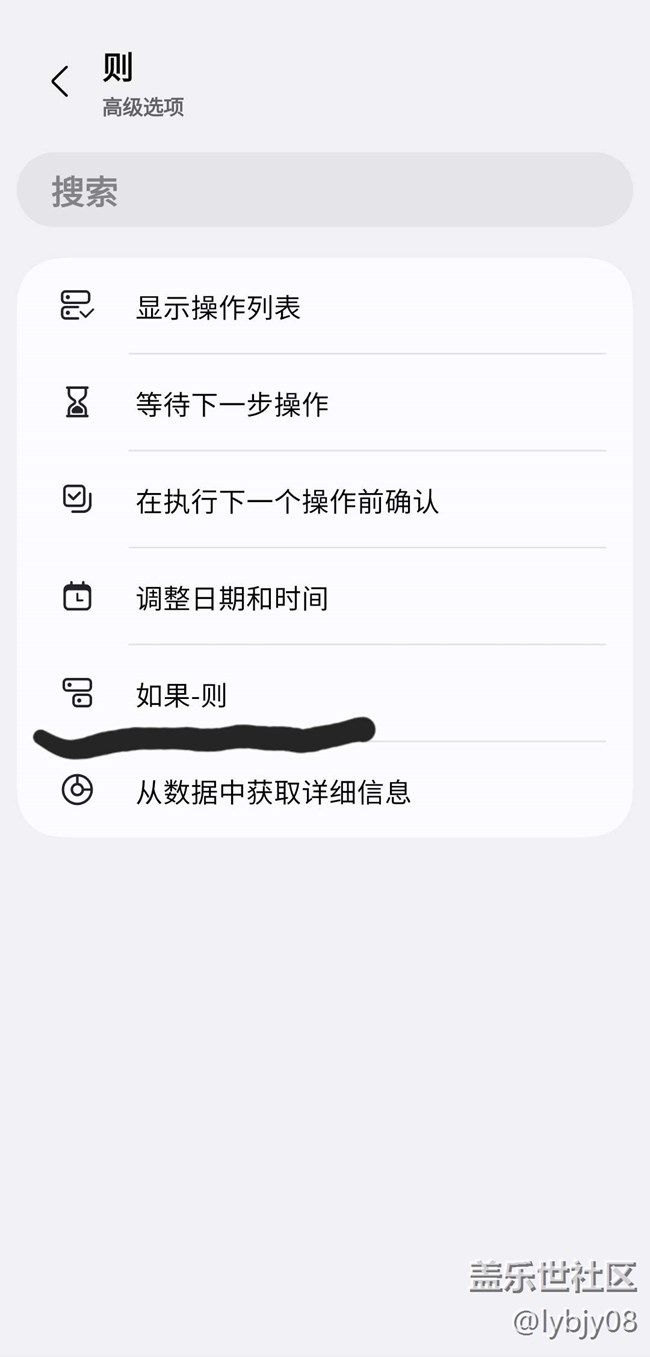The height and width of the screenshot is (1357, 650).
Task: Select 等待下一步操作
Action: tap(325, 403)
